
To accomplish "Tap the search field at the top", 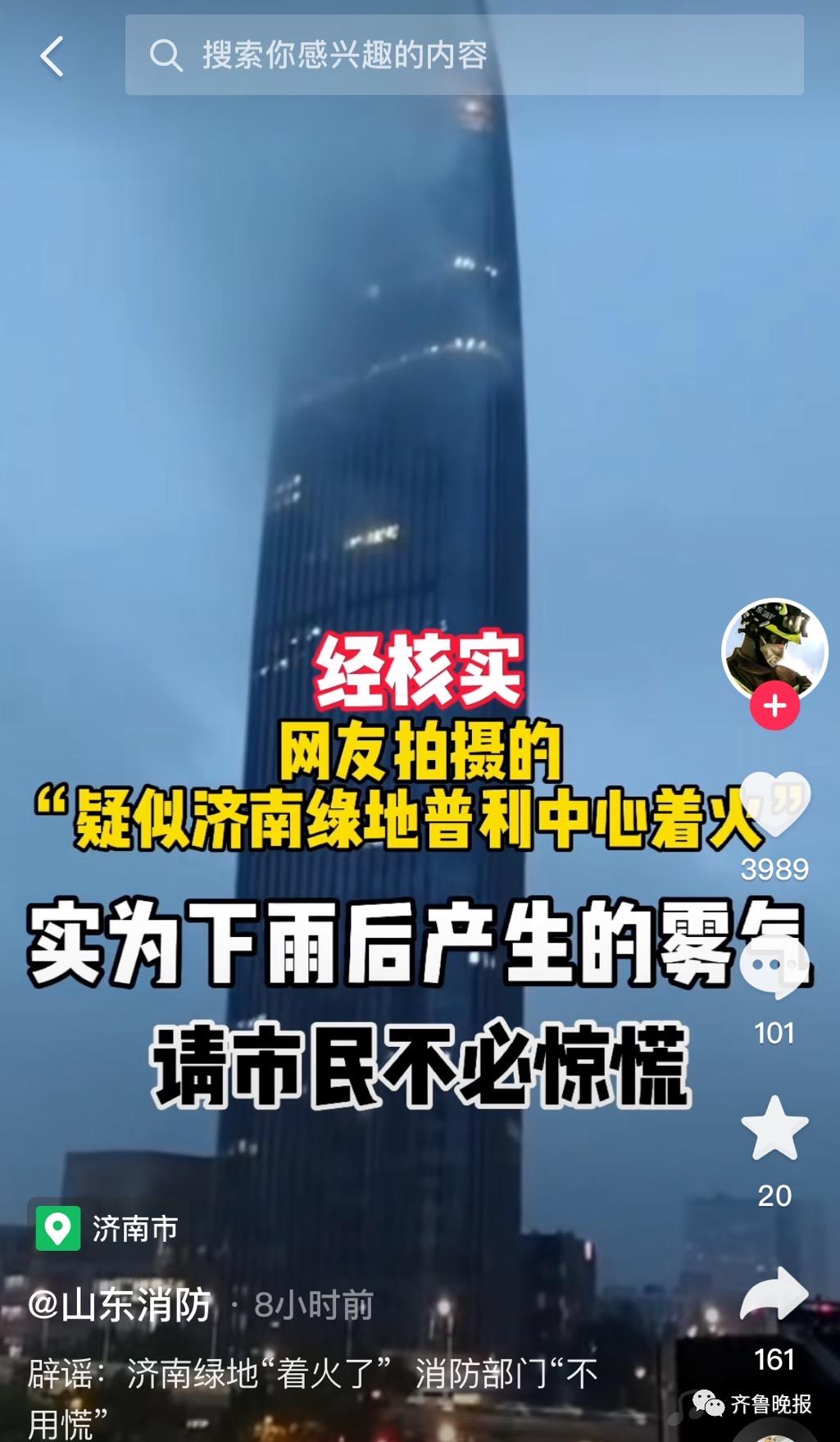I will (x=464, y=55).
